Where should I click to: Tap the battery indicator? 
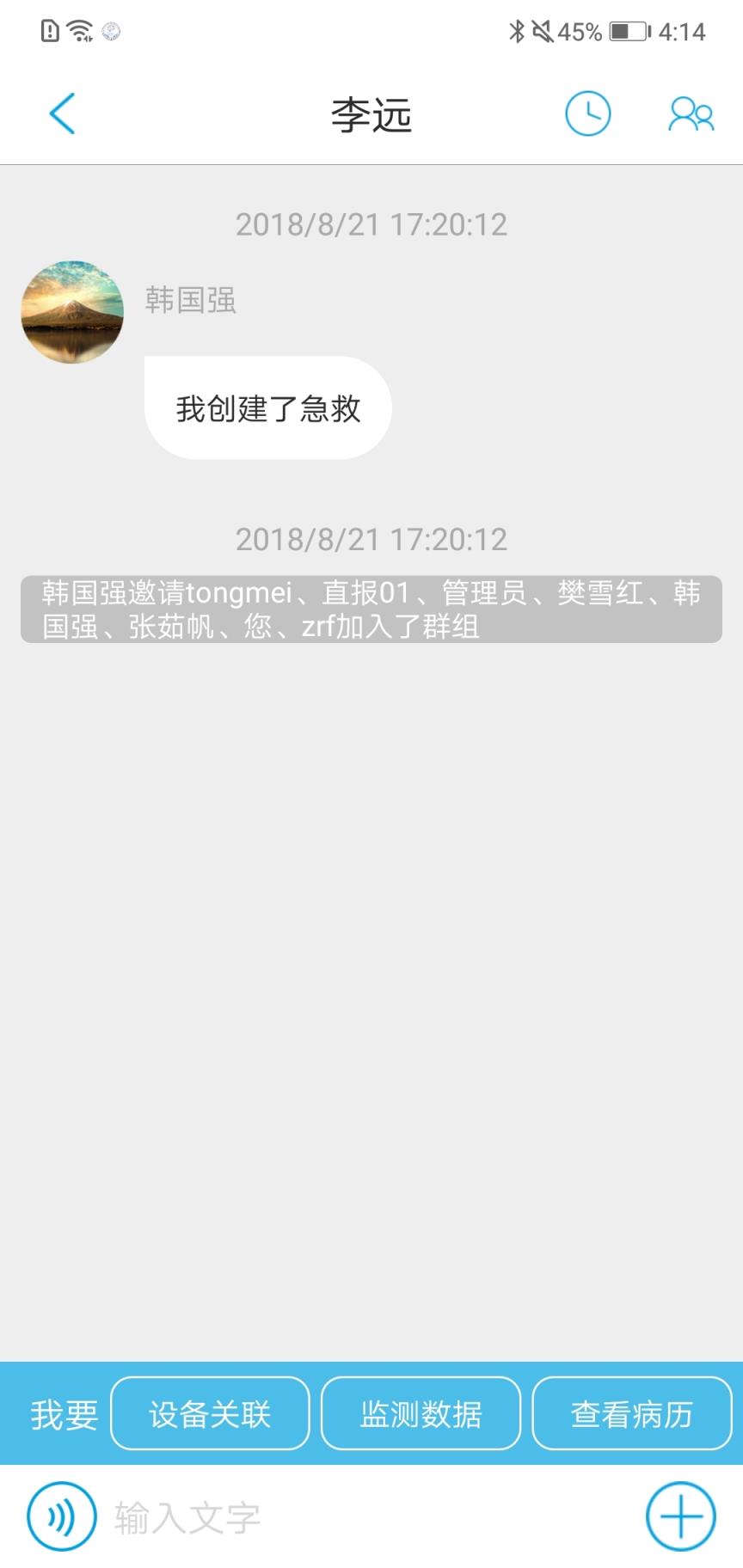pyautogui.click(x=623, y=31)
